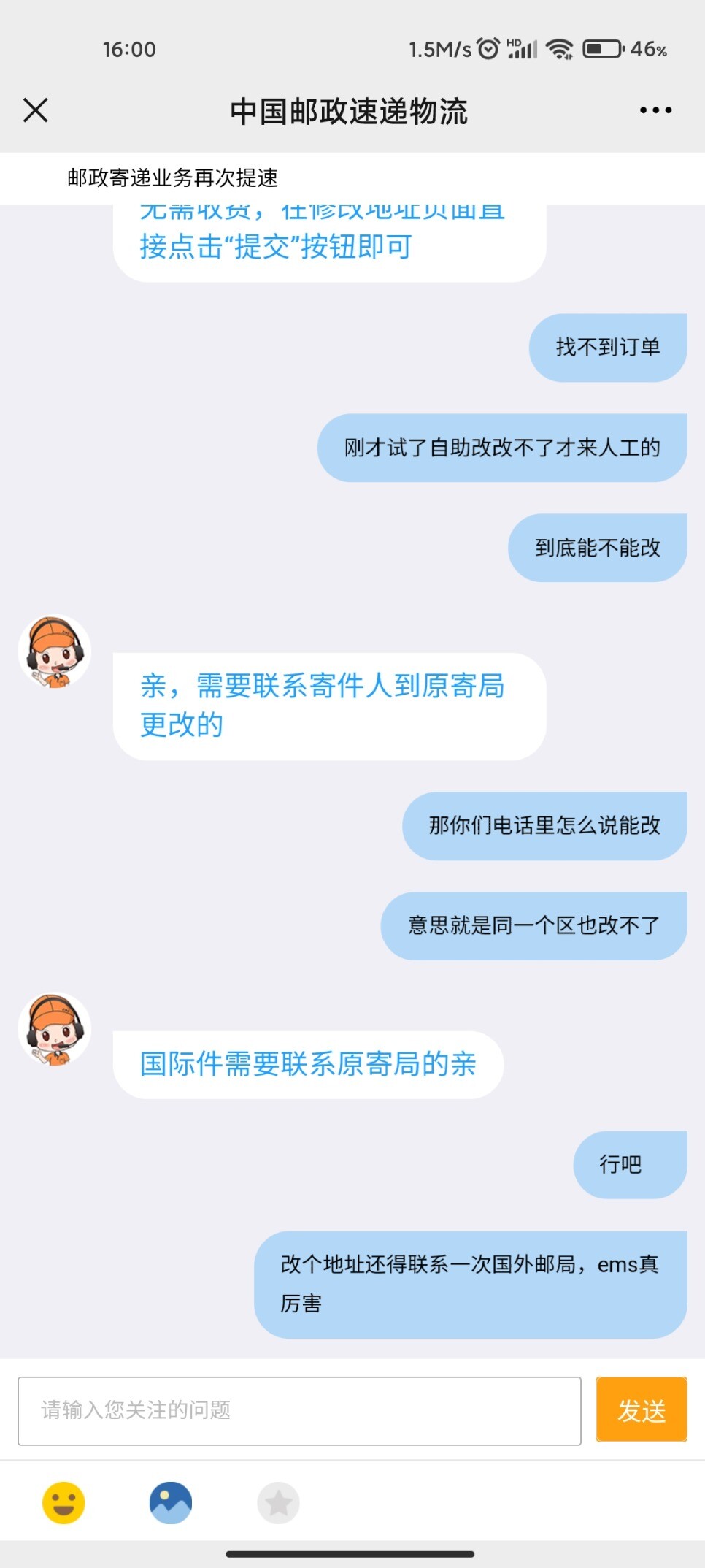Focus the question input field
This screenshot has height=1568, width=705.
299,1410
